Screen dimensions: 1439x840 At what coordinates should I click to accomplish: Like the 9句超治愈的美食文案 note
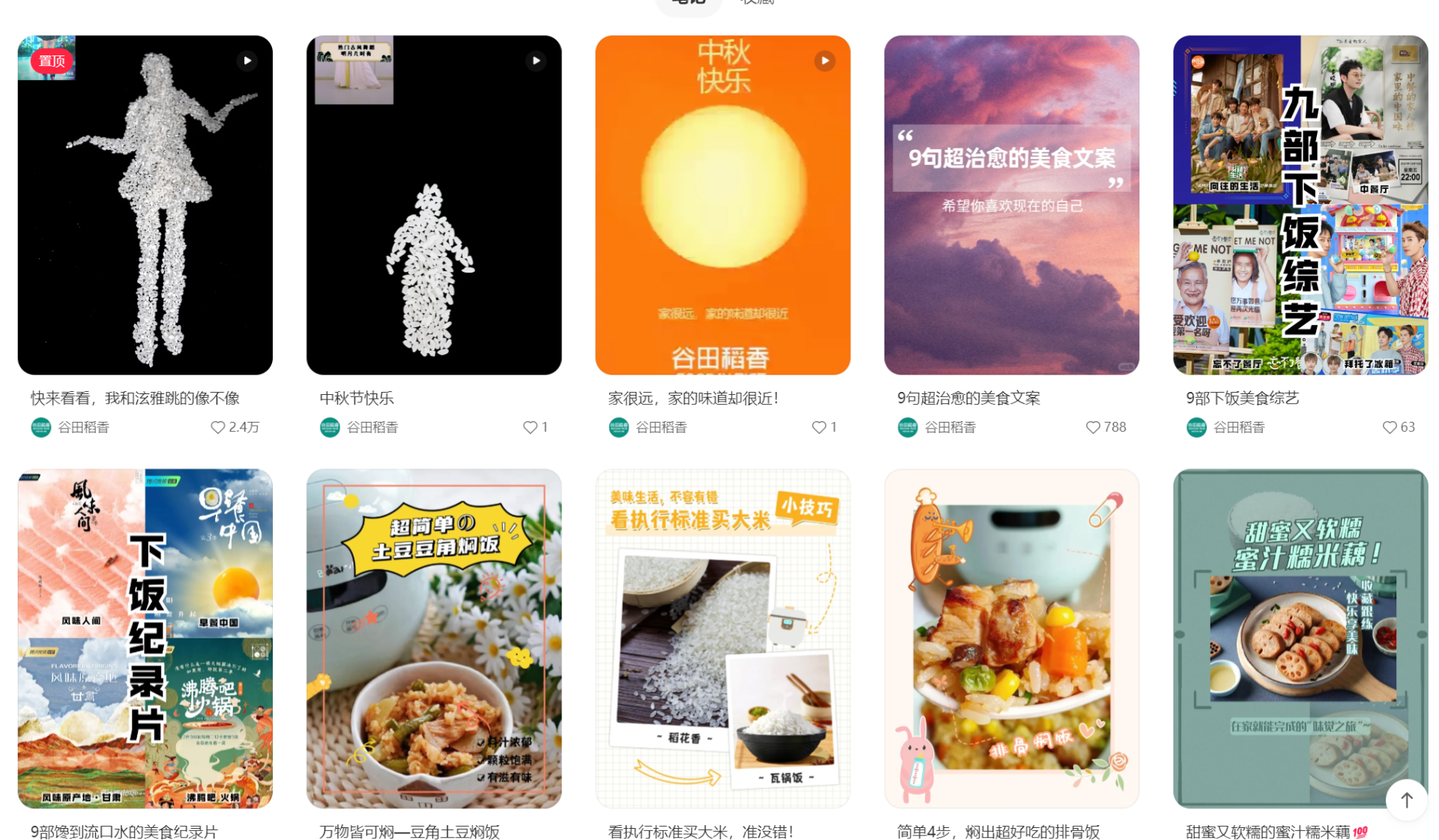[x=1093, y=427]
